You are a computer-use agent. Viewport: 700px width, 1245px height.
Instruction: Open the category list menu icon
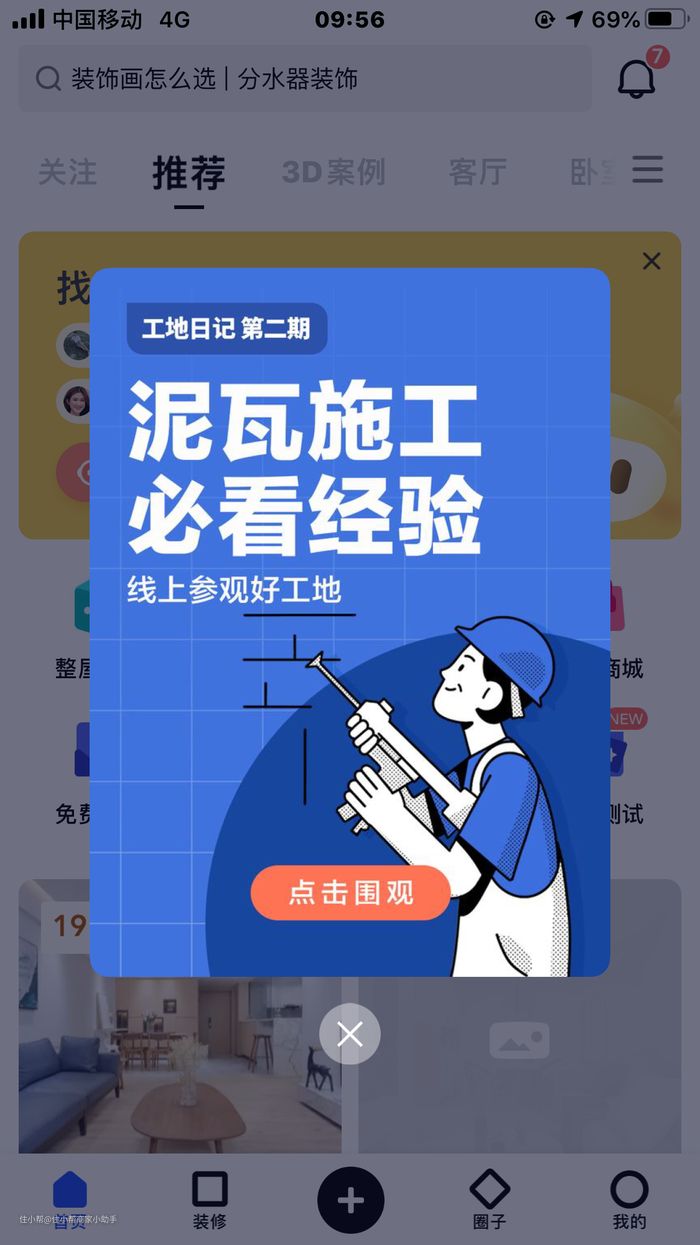coord(648,169)
